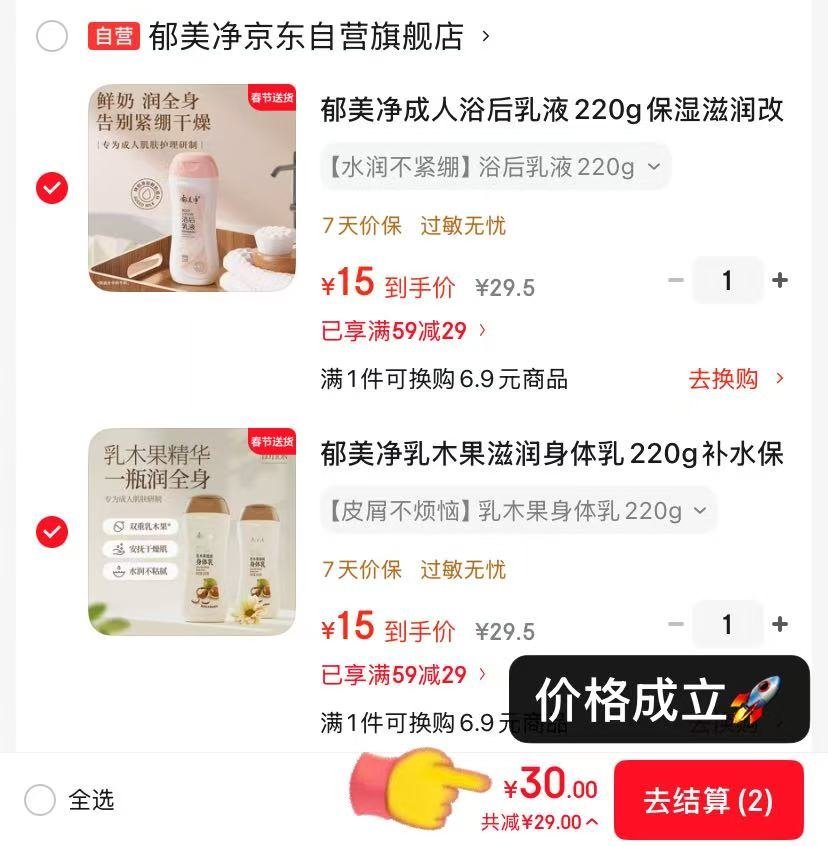
Task: Decrease the quantity of 浴后乳液
Action: click(676, 281)
